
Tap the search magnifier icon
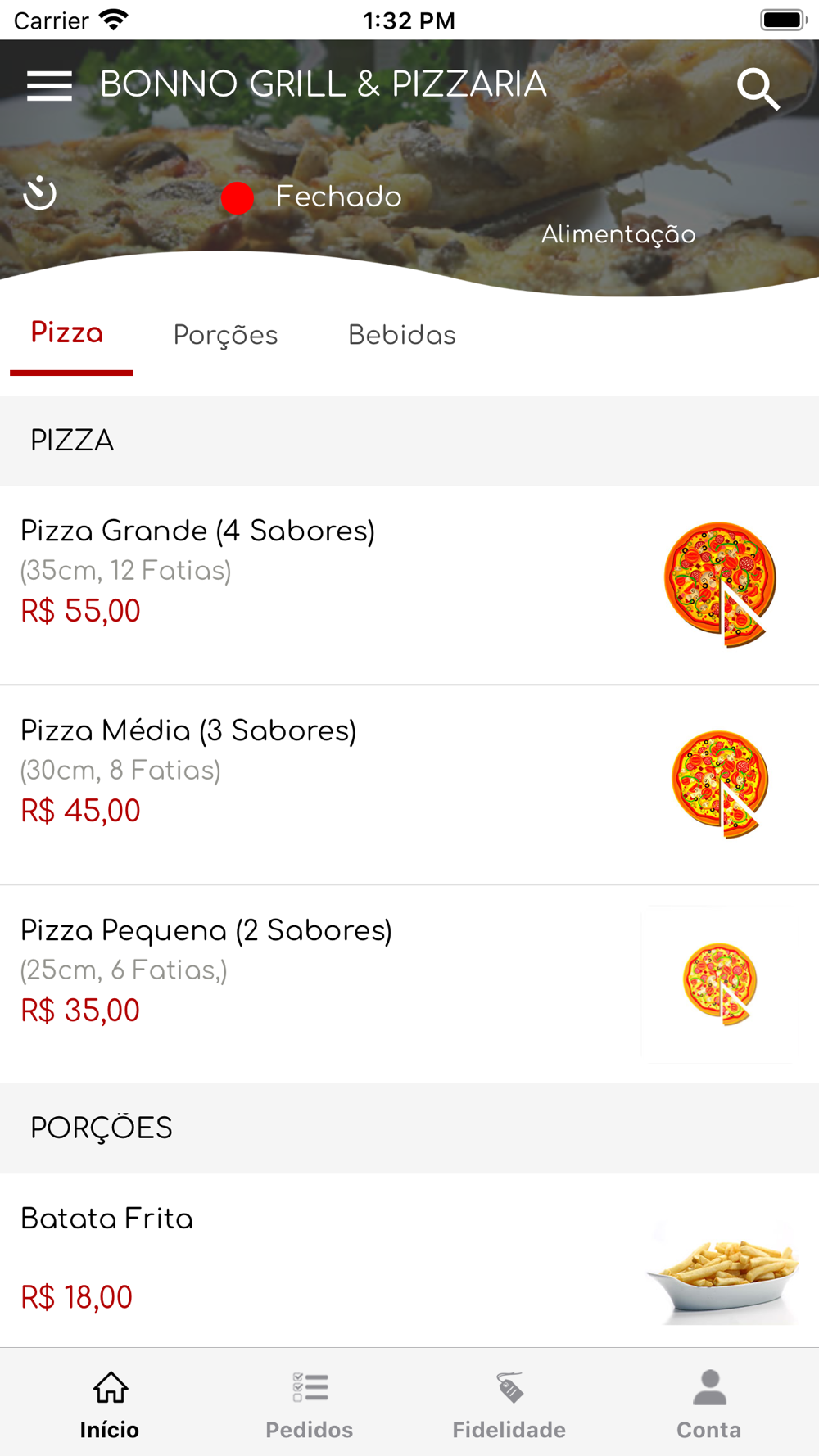click(x=758, y=88)
